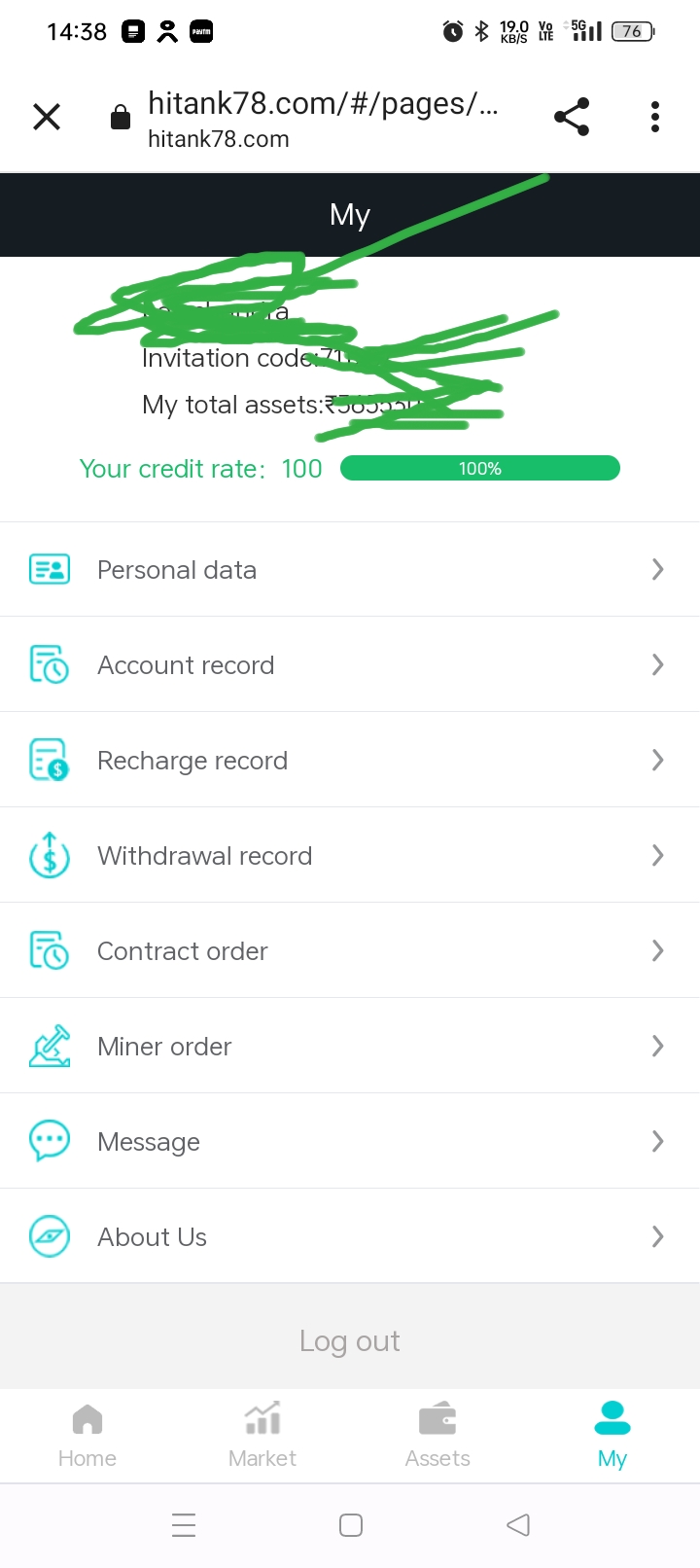
Task: Open the Message row
Action: pyautogui.click(x=350, y=1142)
